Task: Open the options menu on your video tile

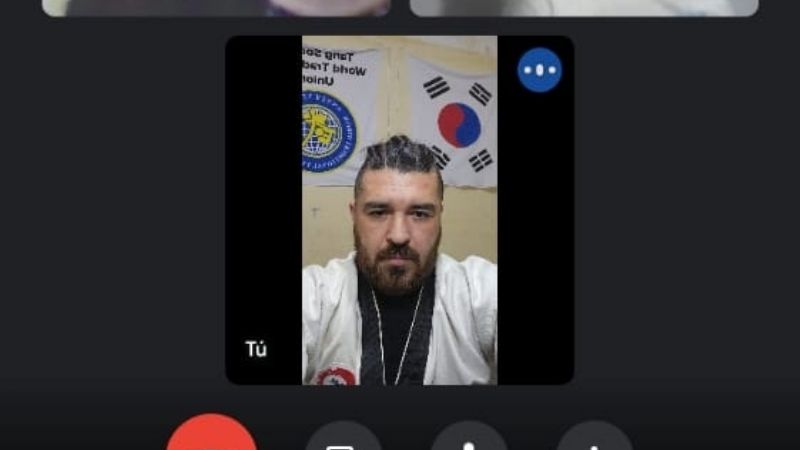Action: click(540, 70)
